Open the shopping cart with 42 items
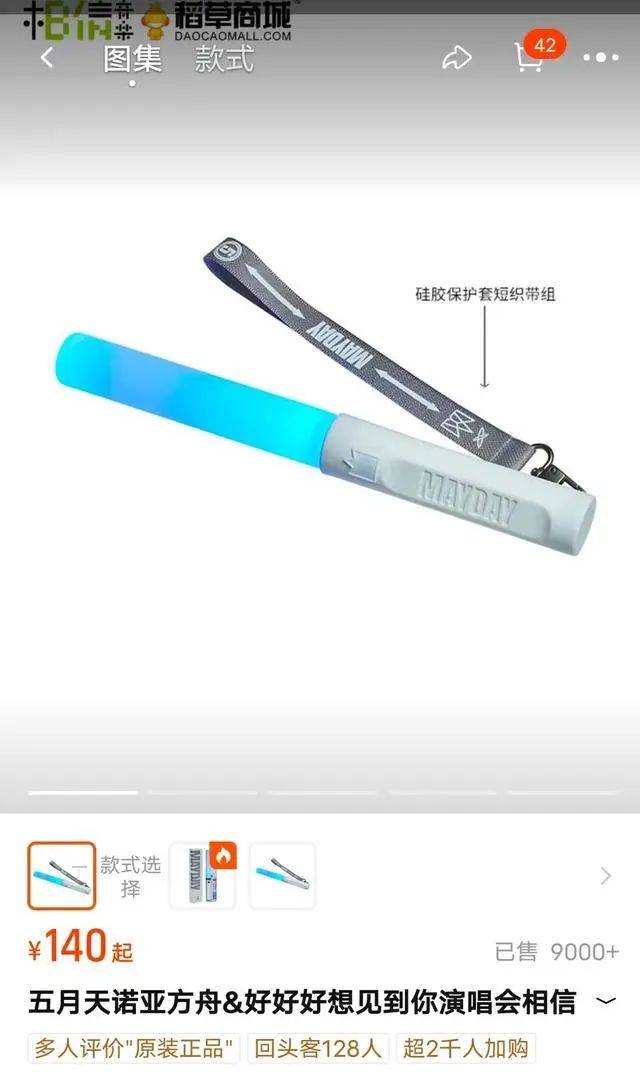 point(530,56)
